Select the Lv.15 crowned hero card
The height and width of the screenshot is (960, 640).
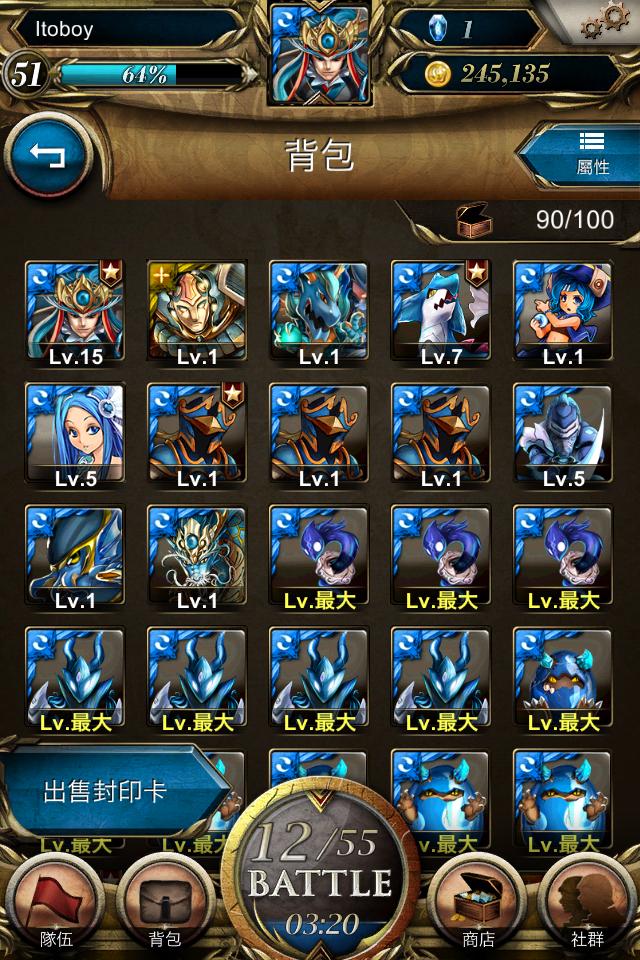(x=74, y=312)
